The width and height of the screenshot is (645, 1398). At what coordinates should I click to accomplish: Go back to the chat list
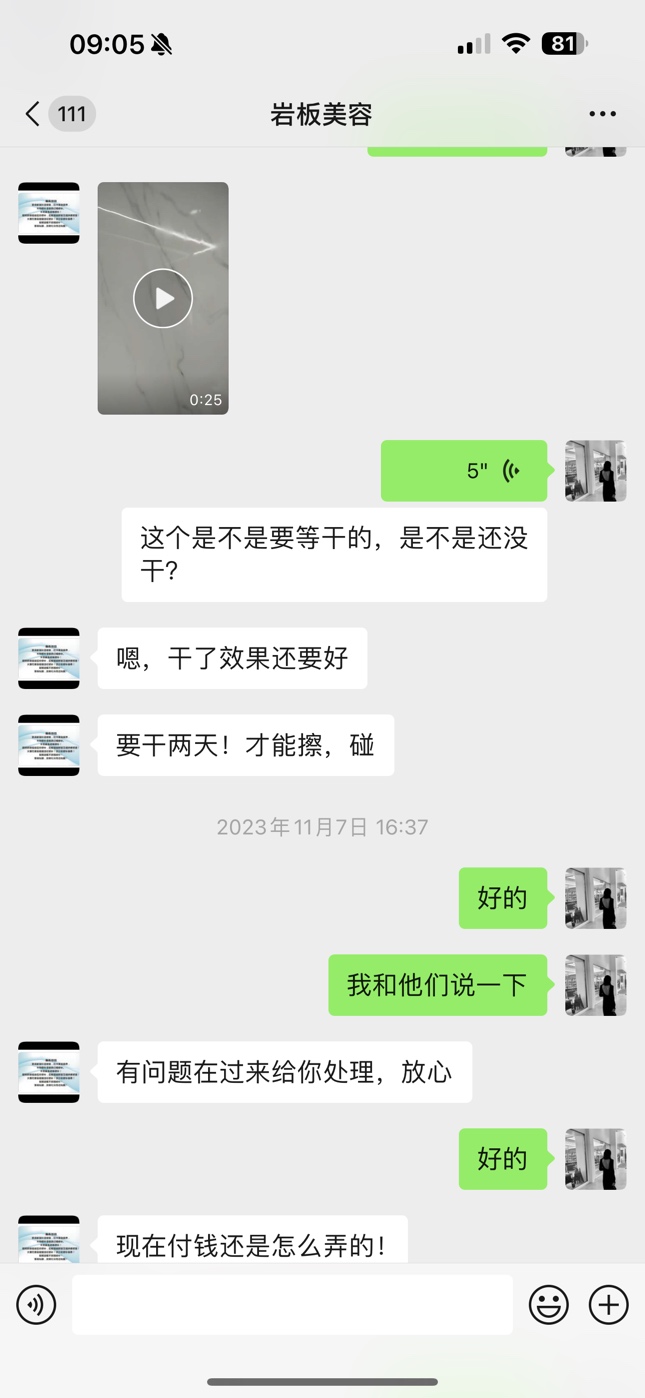click(34, 114)
